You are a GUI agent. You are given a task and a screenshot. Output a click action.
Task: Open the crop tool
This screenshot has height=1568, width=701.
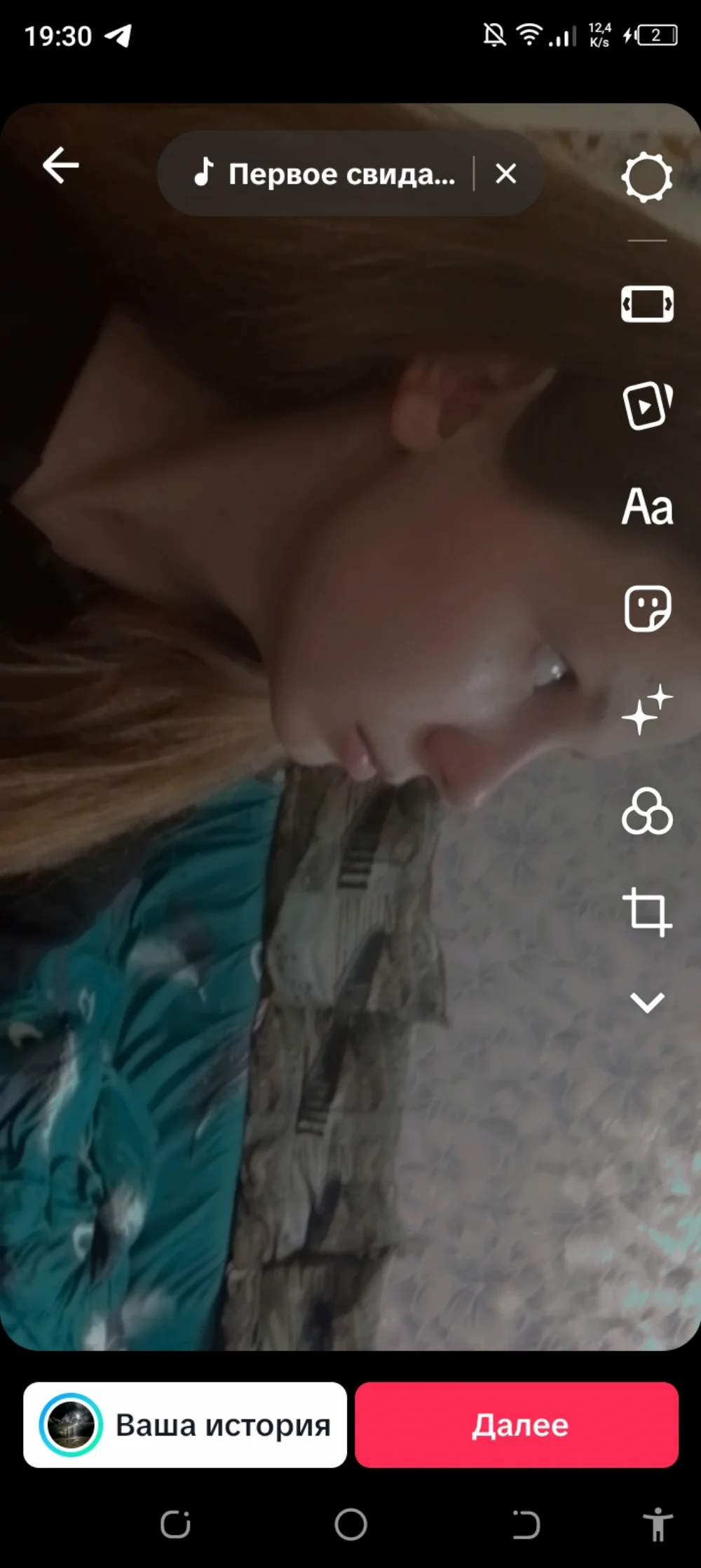click(647, 912)
